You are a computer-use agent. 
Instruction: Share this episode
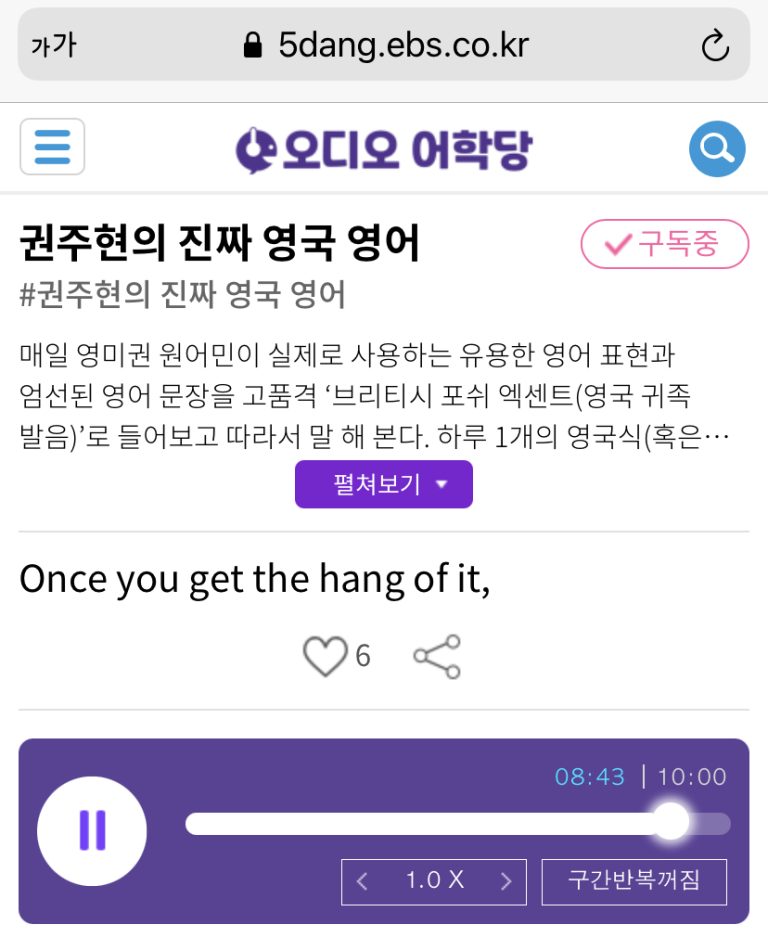tap(437, 656)
